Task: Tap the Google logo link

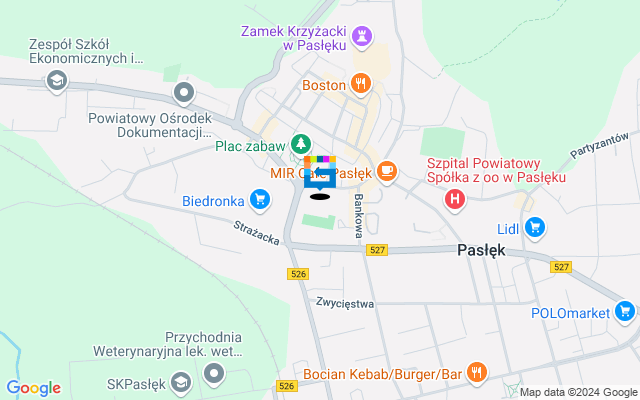Action: click(33, 388)
